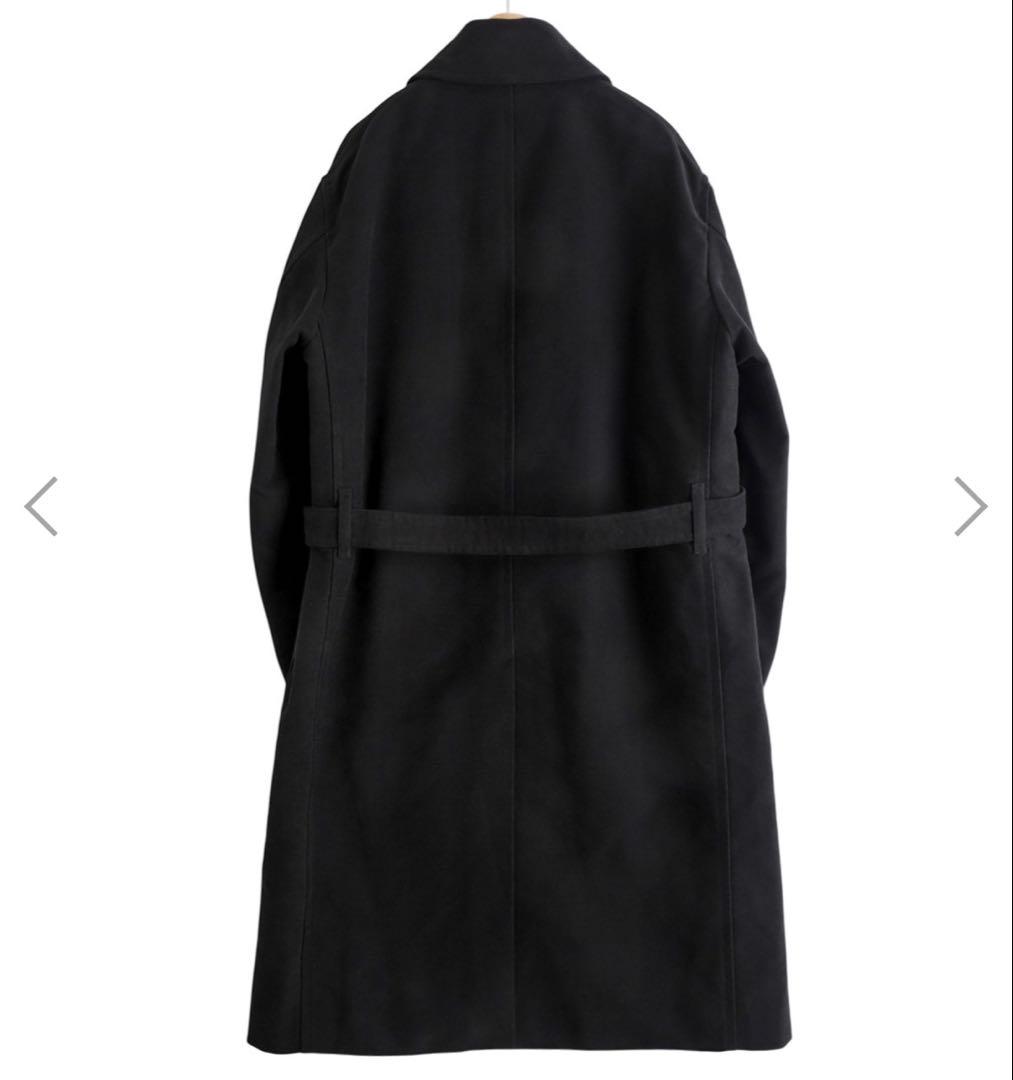Viewport: 1013px width, 1080px height.
Task: Go to the previous coat photo
Action: coord(41,506)
